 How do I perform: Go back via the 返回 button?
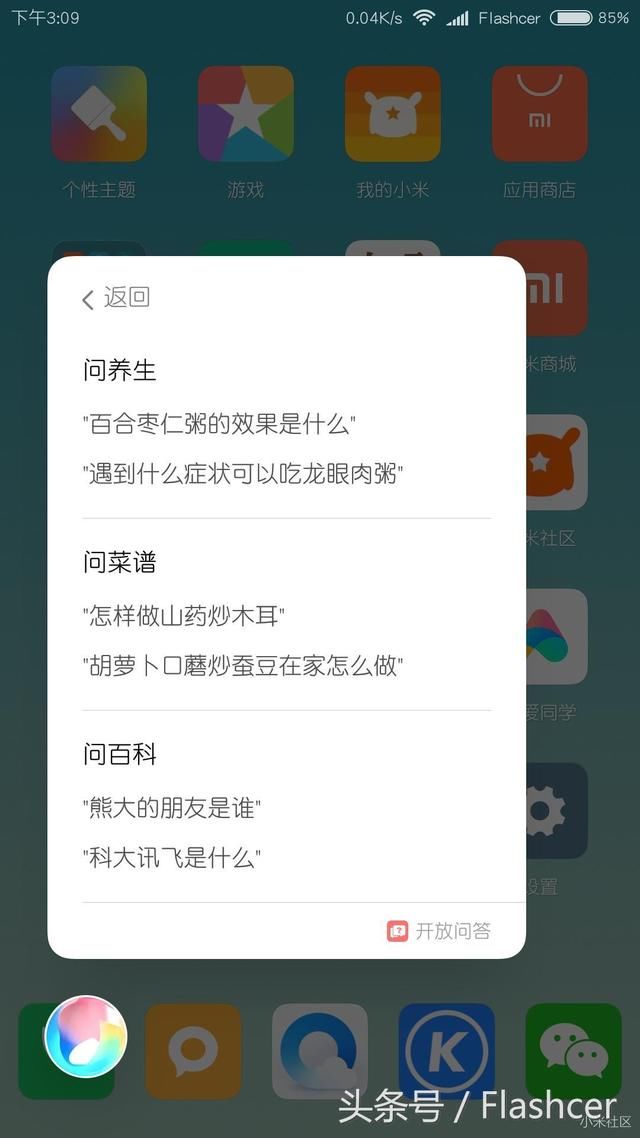[116, 298]
